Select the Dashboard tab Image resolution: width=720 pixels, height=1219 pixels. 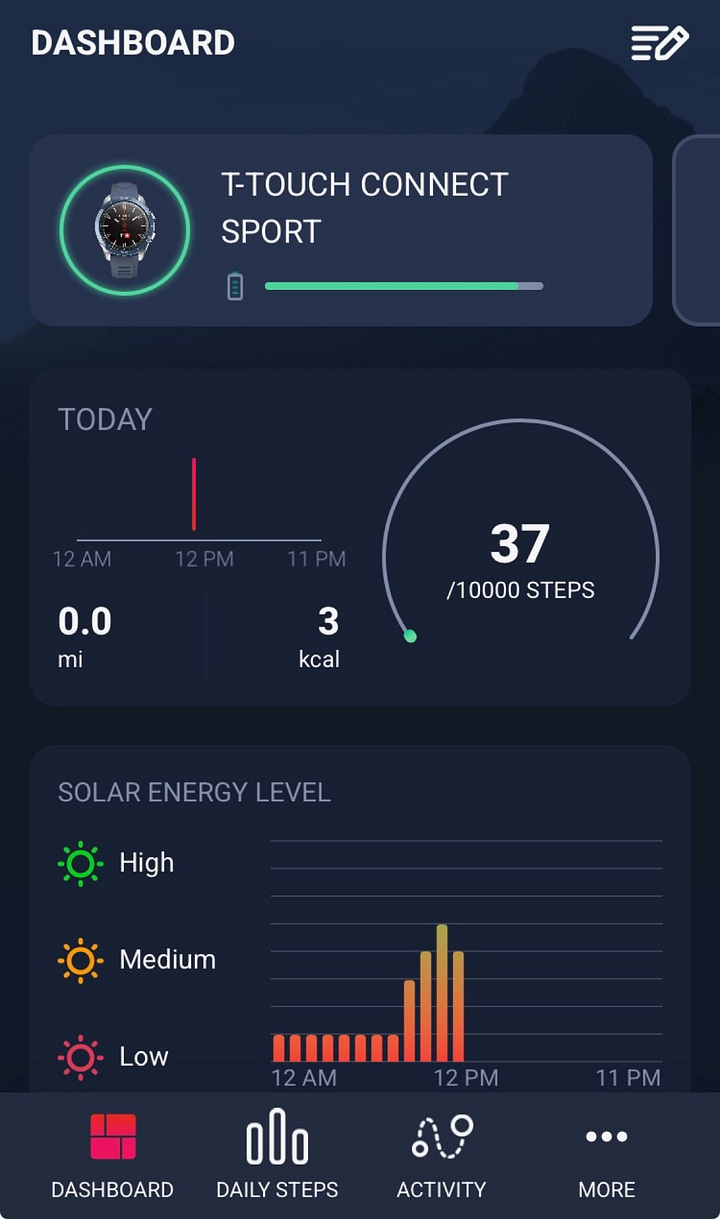(112, 1156)
